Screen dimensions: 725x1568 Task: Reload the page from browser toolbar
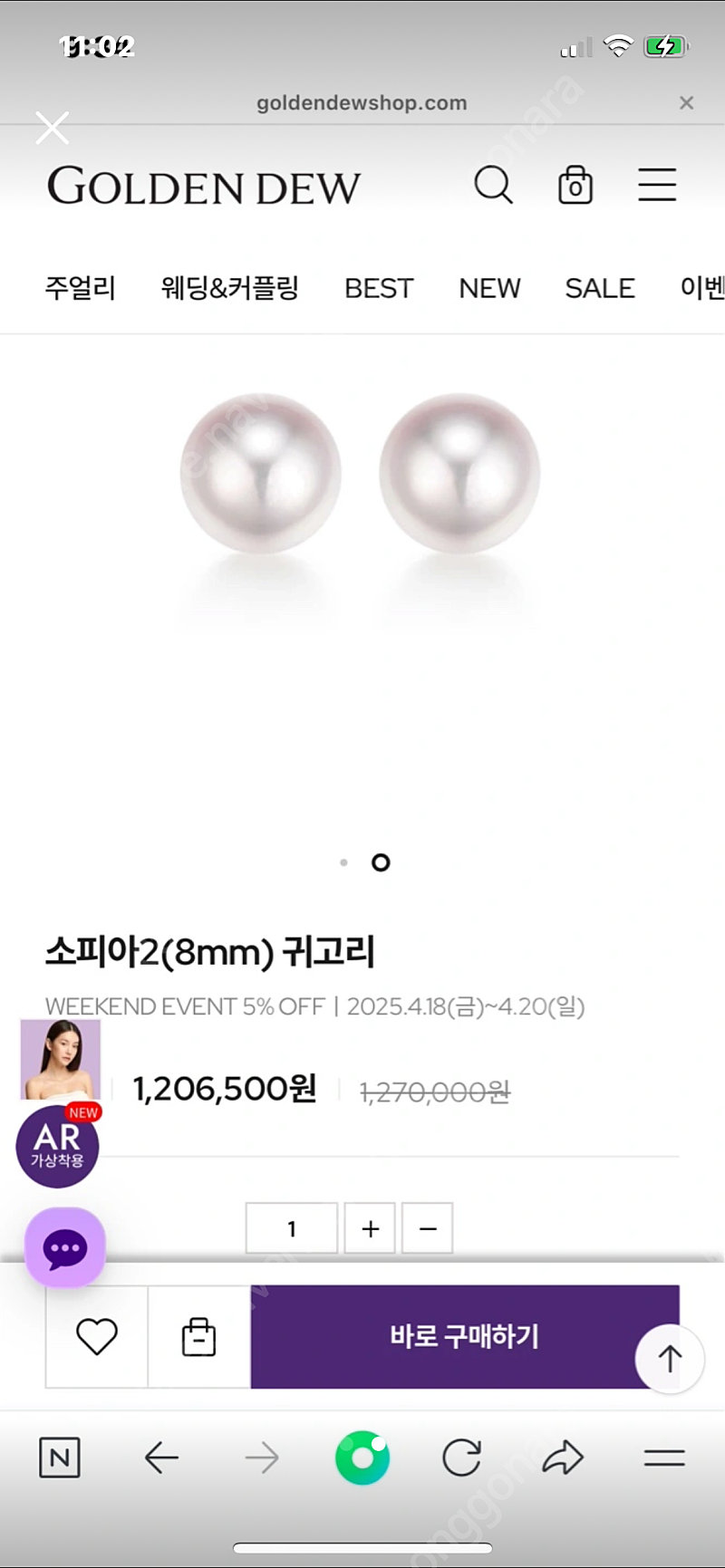point(461,1457)
